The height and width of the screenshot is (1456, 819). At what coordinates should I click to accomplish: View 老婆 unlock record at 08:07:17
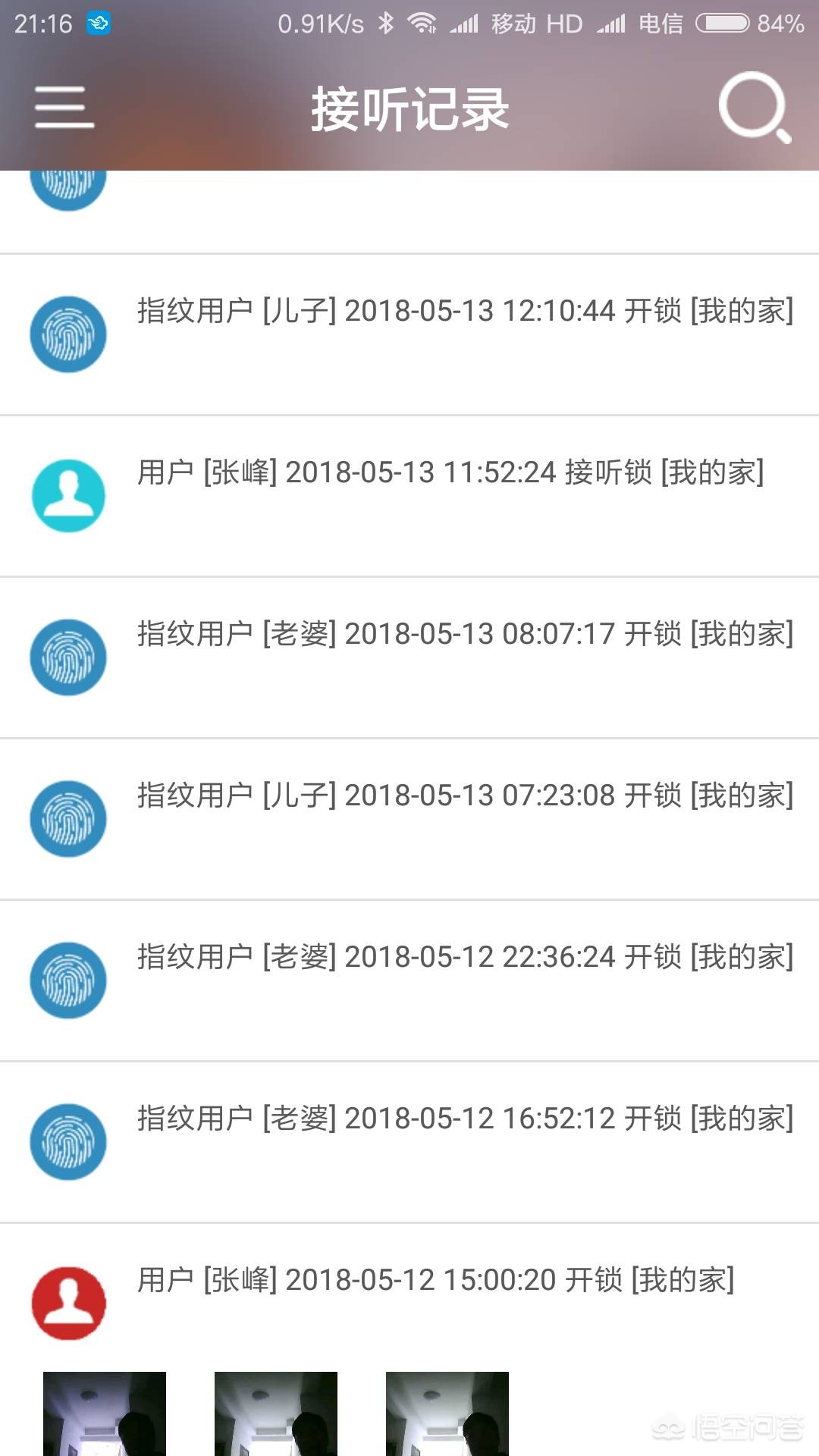pyautogui.click(x=465, y=635)
